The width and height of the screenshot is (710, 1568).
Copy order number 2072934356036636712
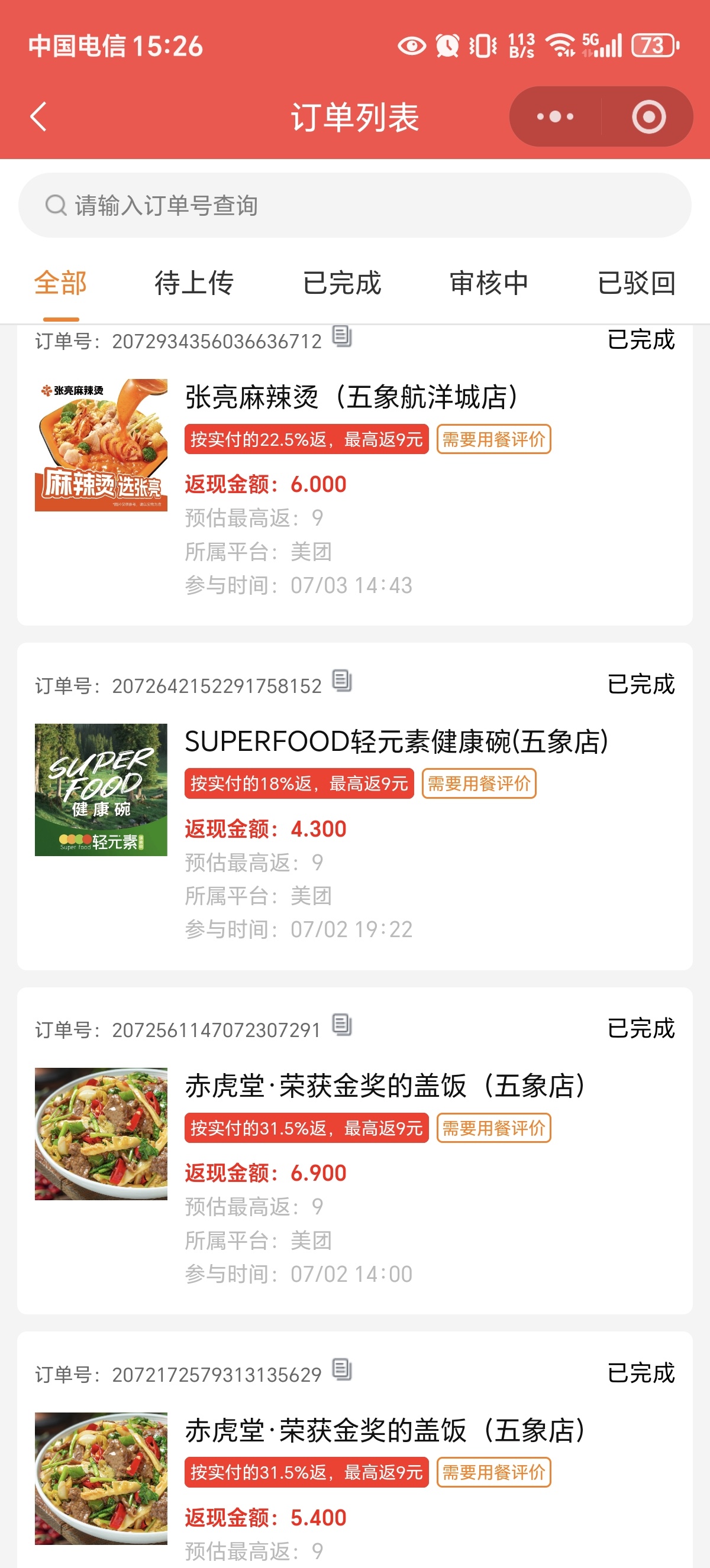tap(341, 336)
